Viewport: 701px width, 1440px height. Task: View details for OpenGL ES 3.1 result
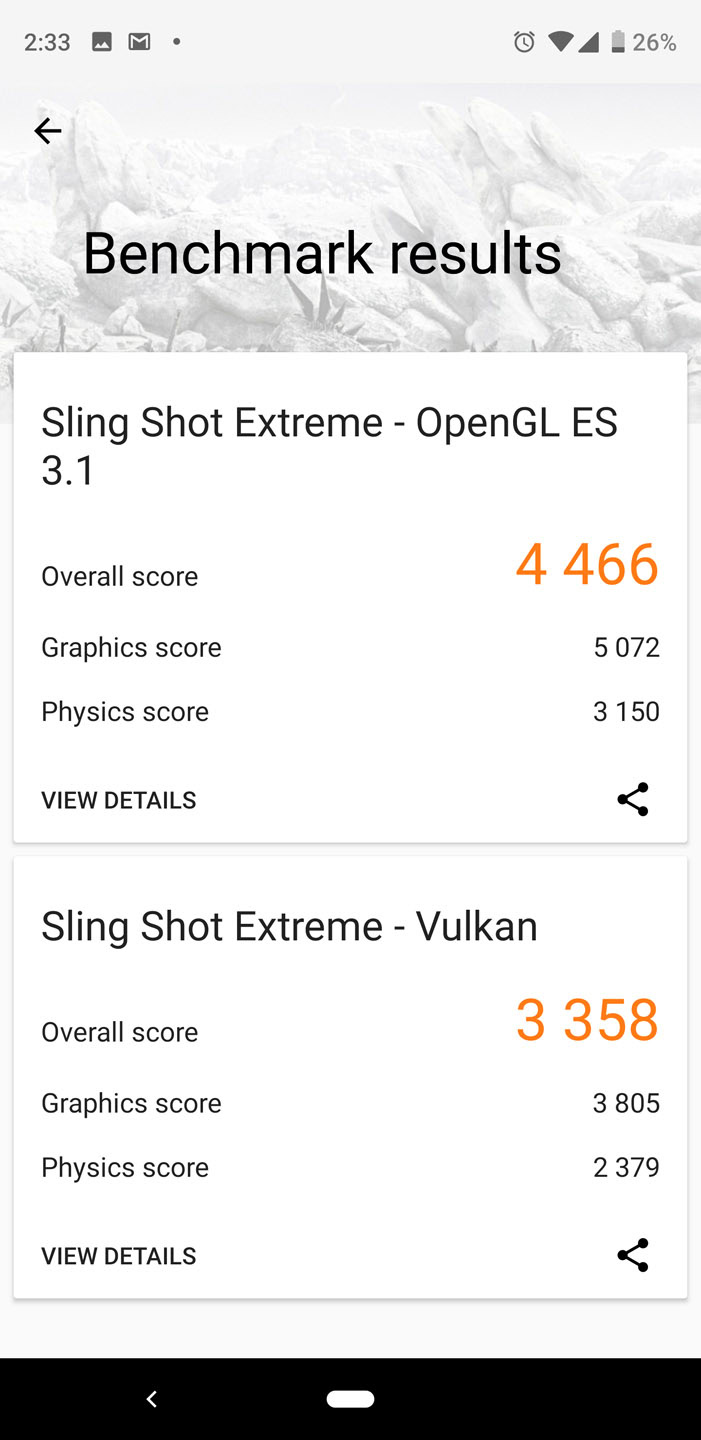119,800
